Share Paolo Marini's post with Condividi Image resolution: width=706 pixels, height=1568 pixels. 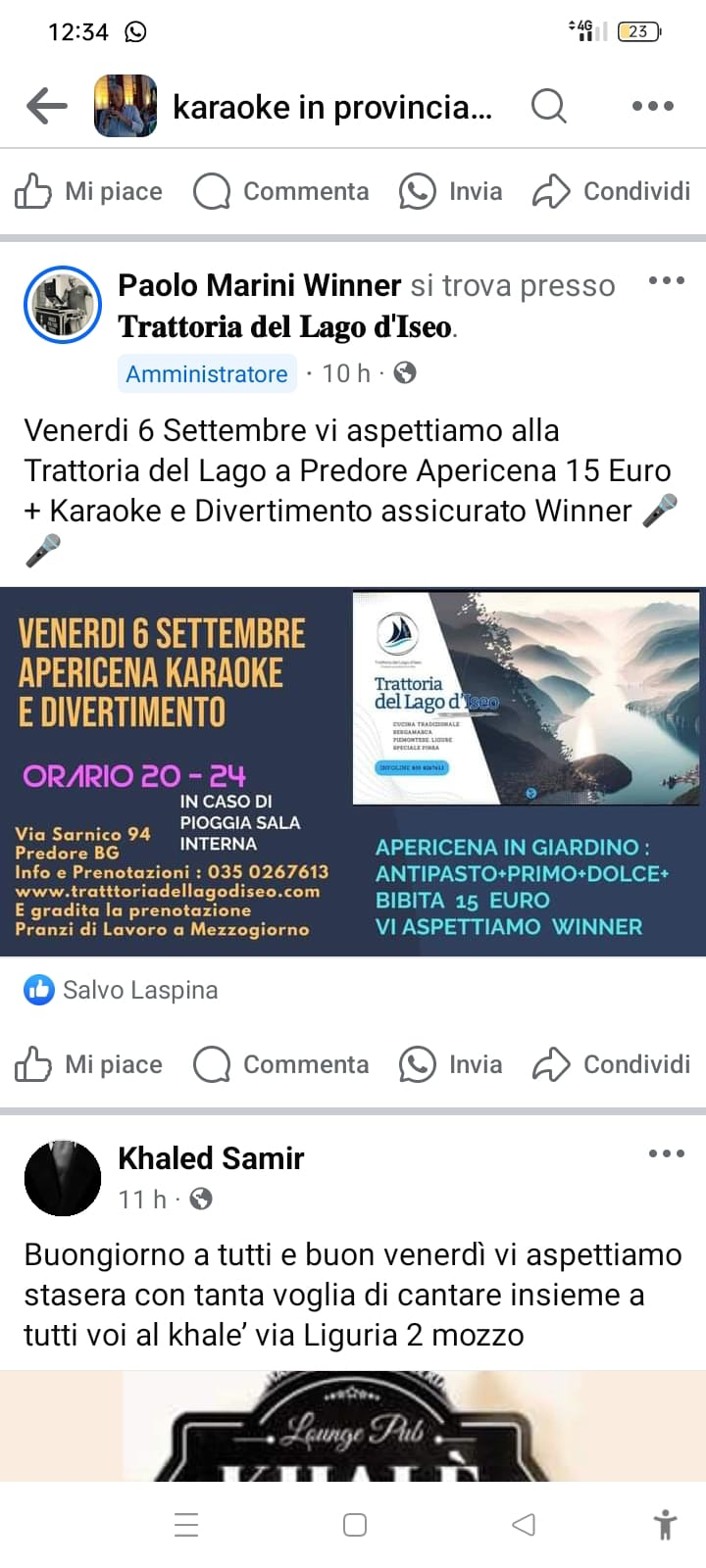[612, 1064]
